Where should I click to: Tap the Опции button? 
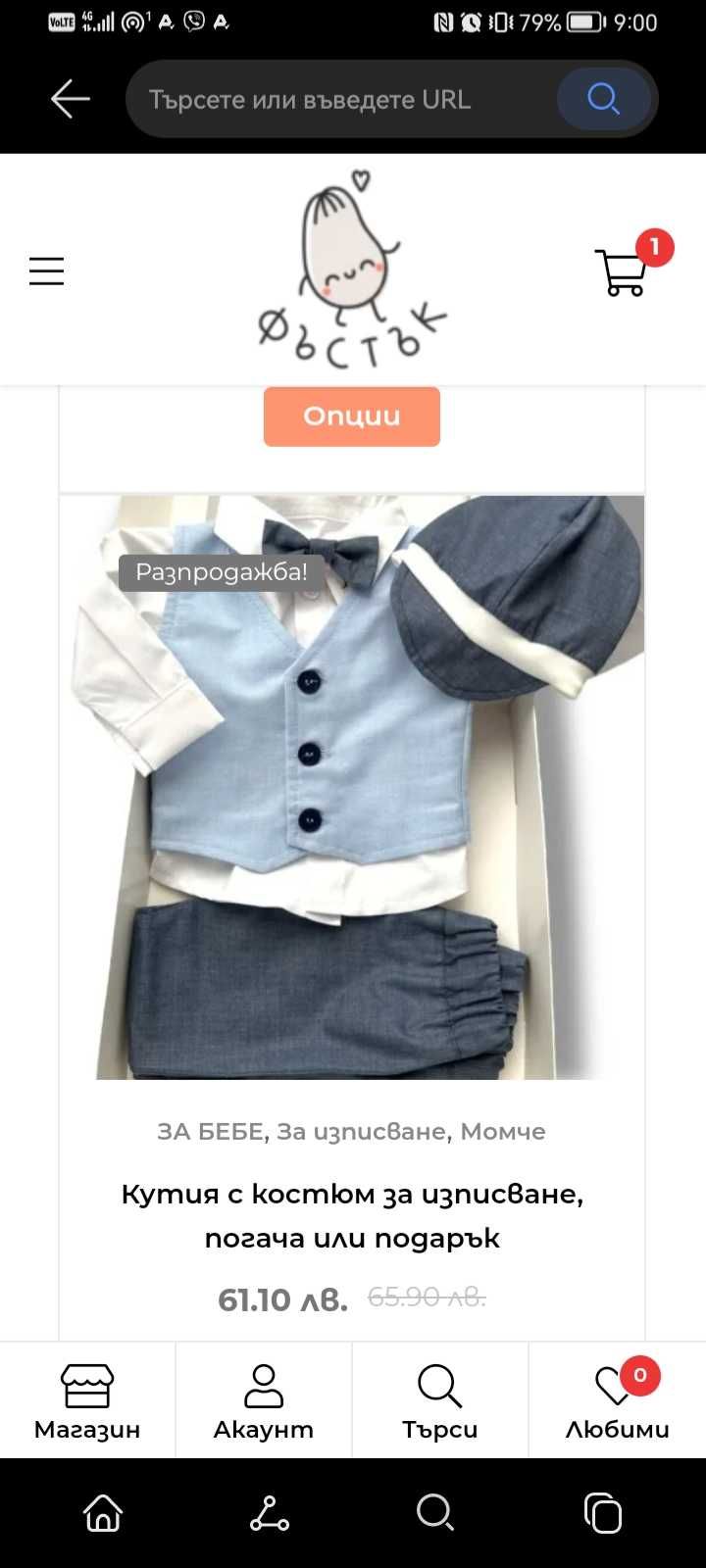point(351,416)
